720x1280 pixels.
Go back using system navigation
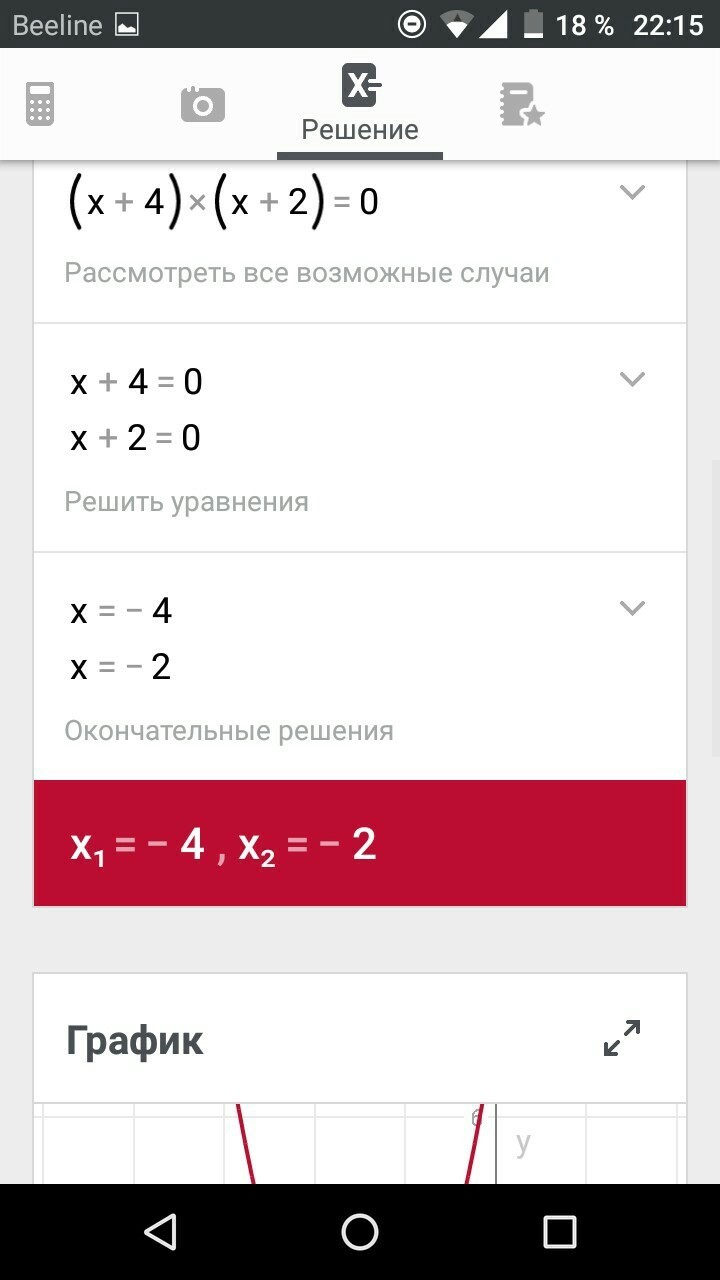click(x=160, y=1232)
